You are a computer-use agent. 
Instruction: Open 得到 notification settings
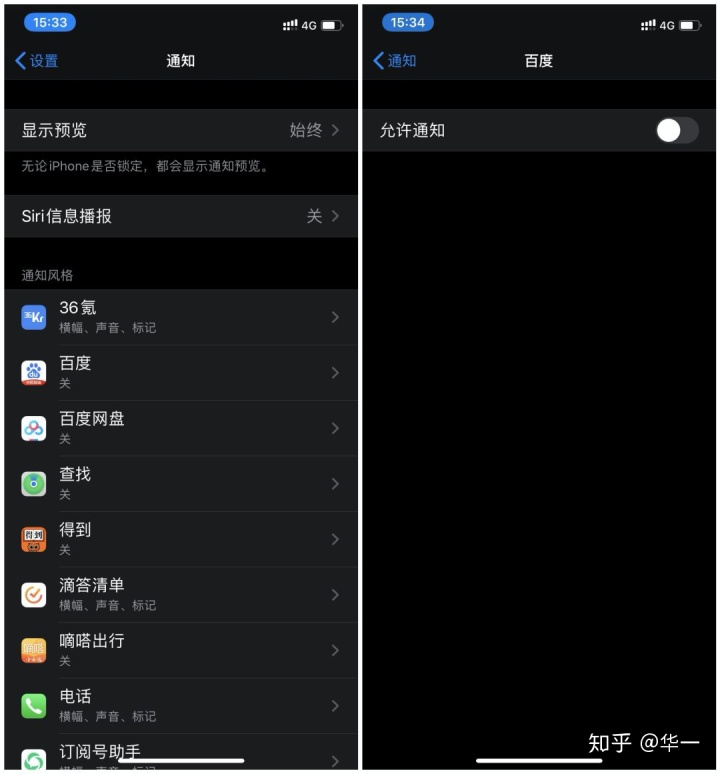[x=180, y=539]
